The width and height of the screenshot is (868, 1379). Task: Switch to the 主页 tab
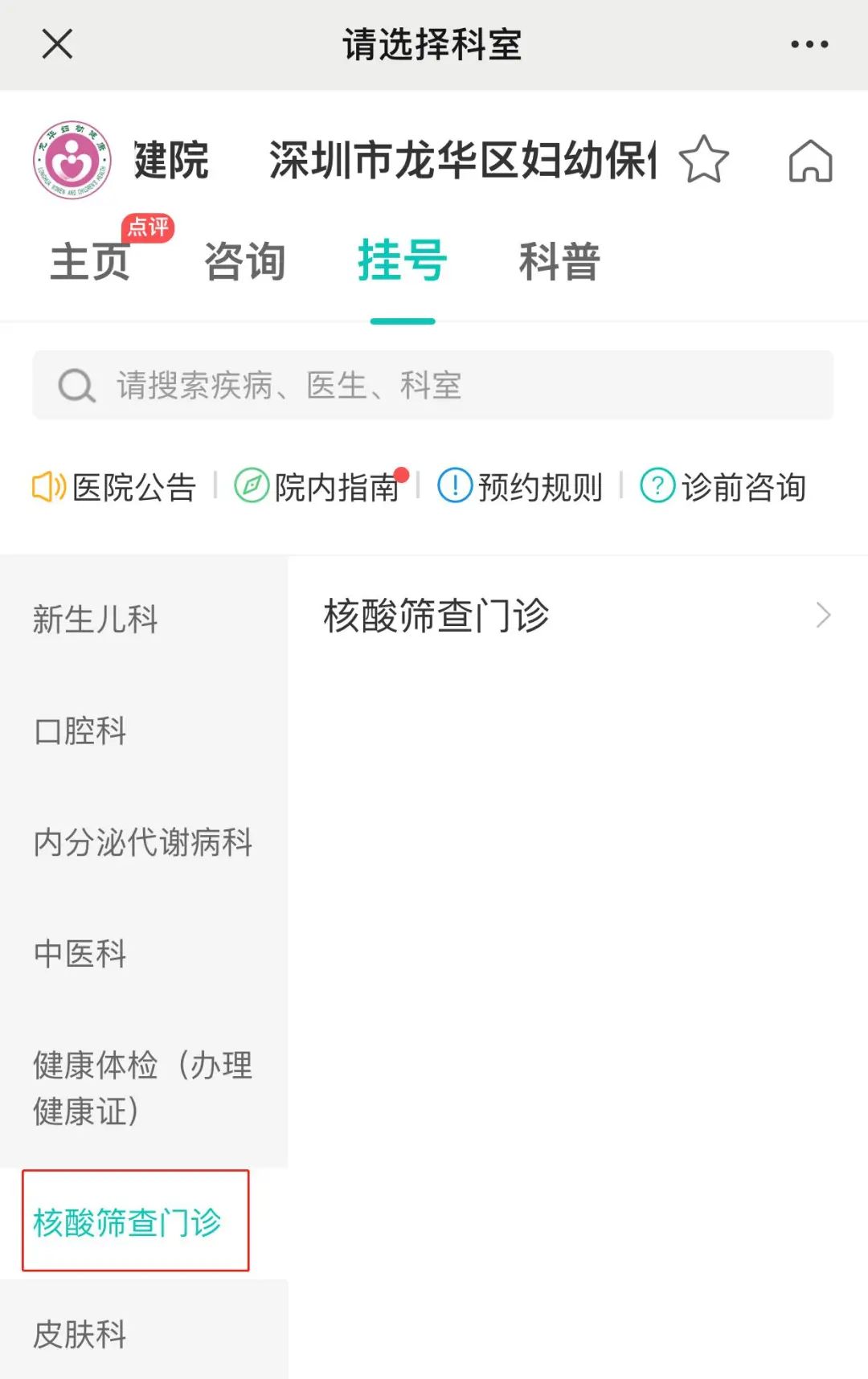90,262
